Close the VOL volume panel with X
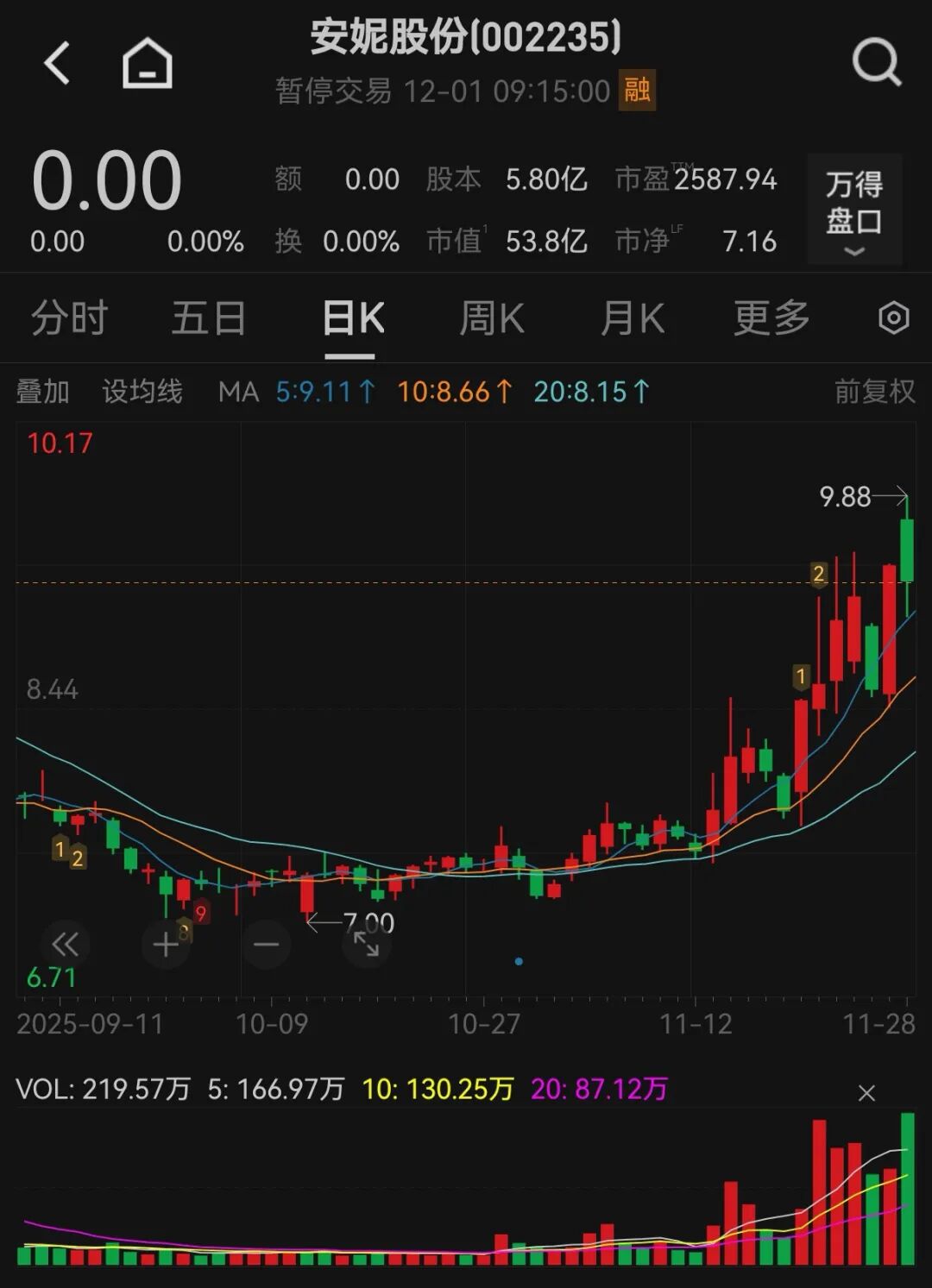Screen dimensions: 932x1288 pos(866,1092)
